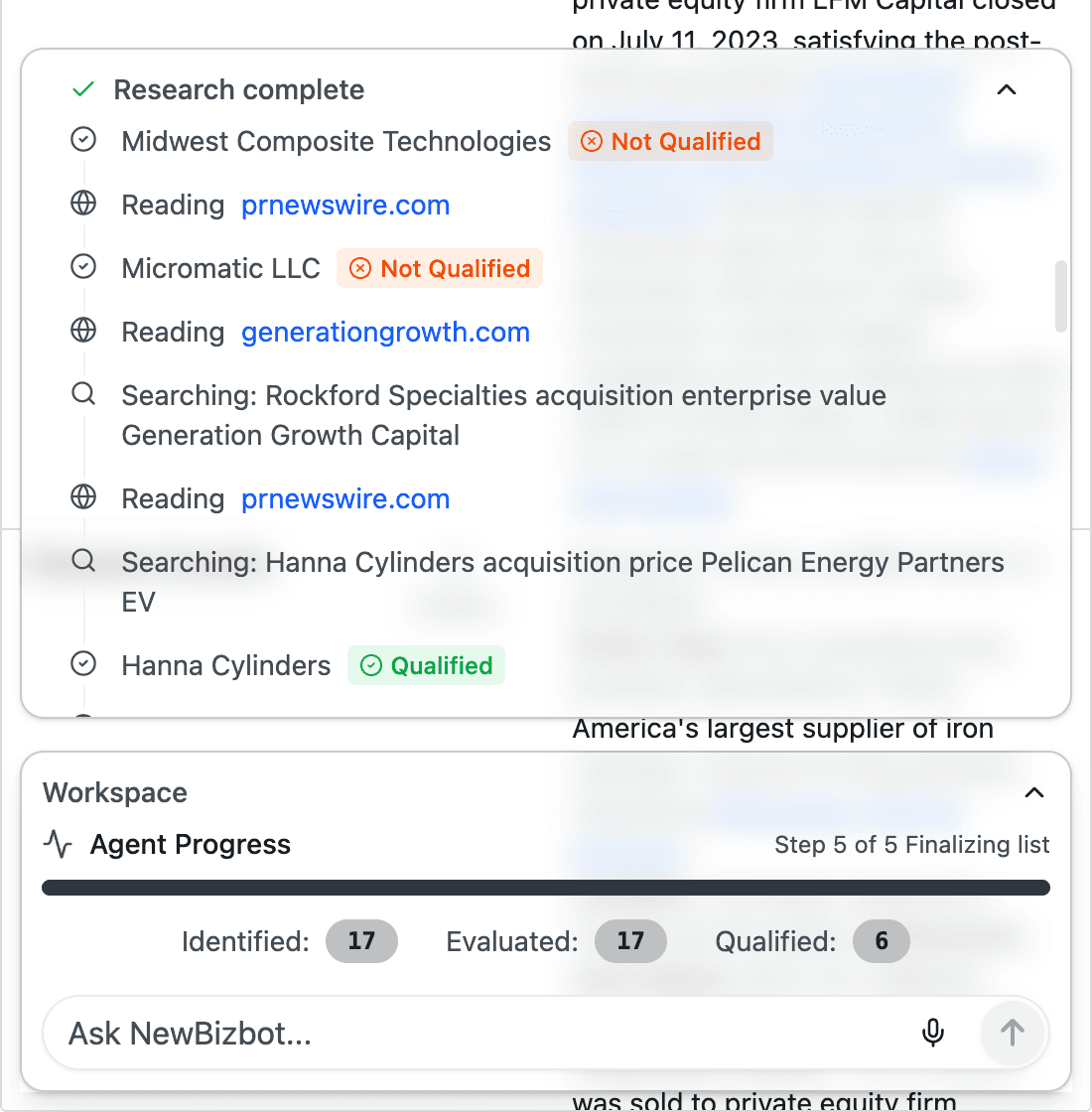The image size is (1092, 1112).
Task: Open the generationgrowth.com link
Action: pos(385,332)
